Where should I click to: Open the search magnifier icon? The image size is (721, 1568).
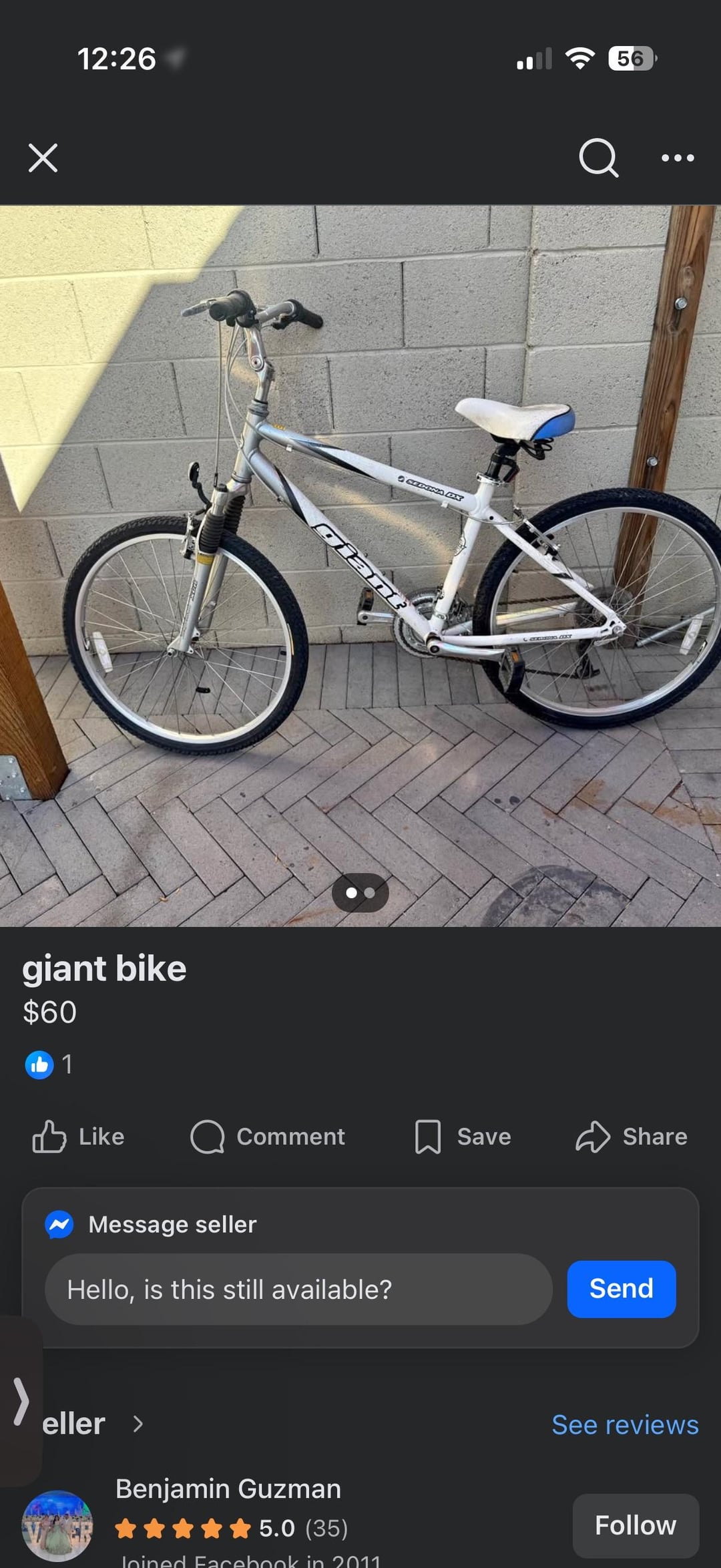coord(597,158)
